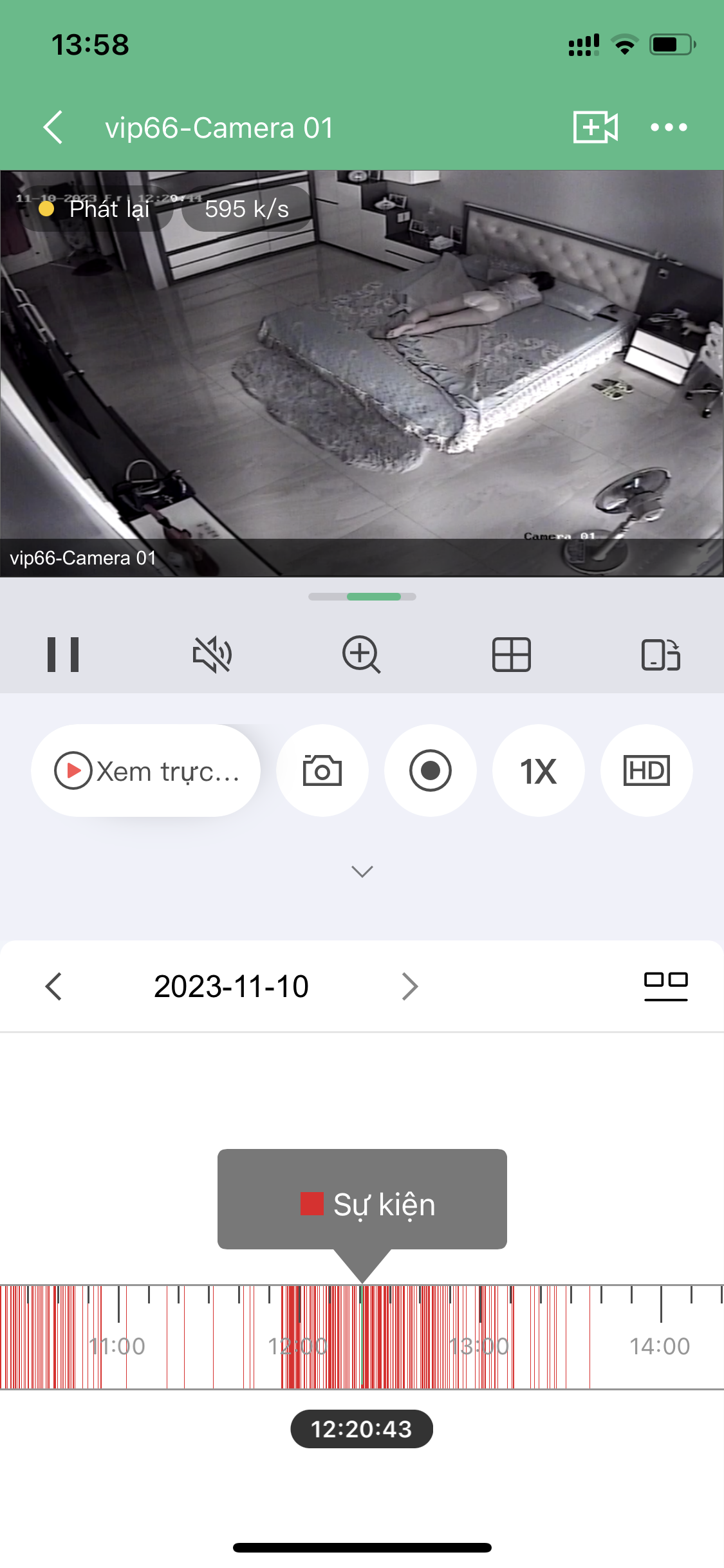Screen dimensions: 724x1568
Task: Go to the day after 2023-11-10
Action: 409,986
